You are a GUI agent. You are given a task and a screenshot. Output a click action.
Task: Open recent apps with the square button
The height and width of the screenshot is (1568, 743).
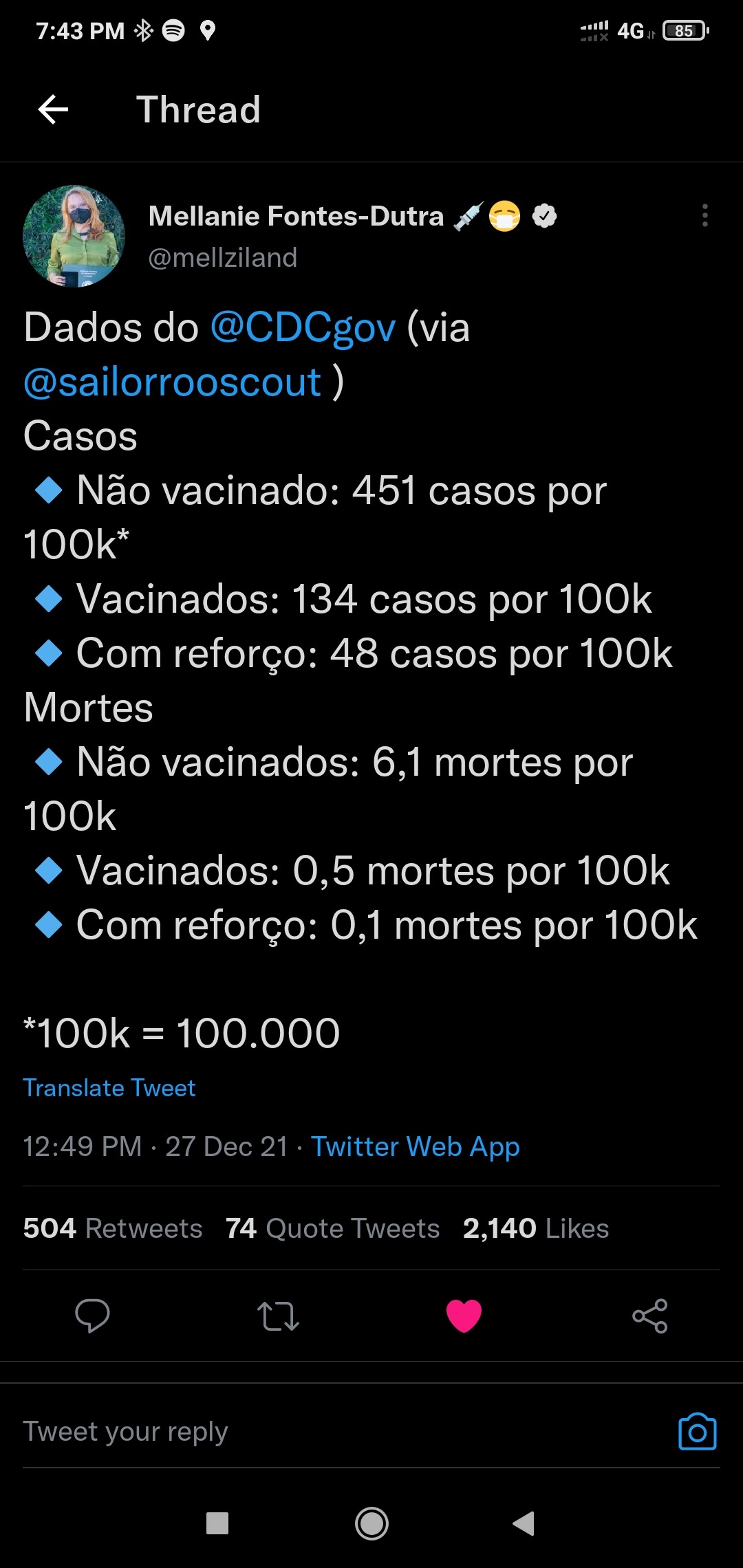217,1523
